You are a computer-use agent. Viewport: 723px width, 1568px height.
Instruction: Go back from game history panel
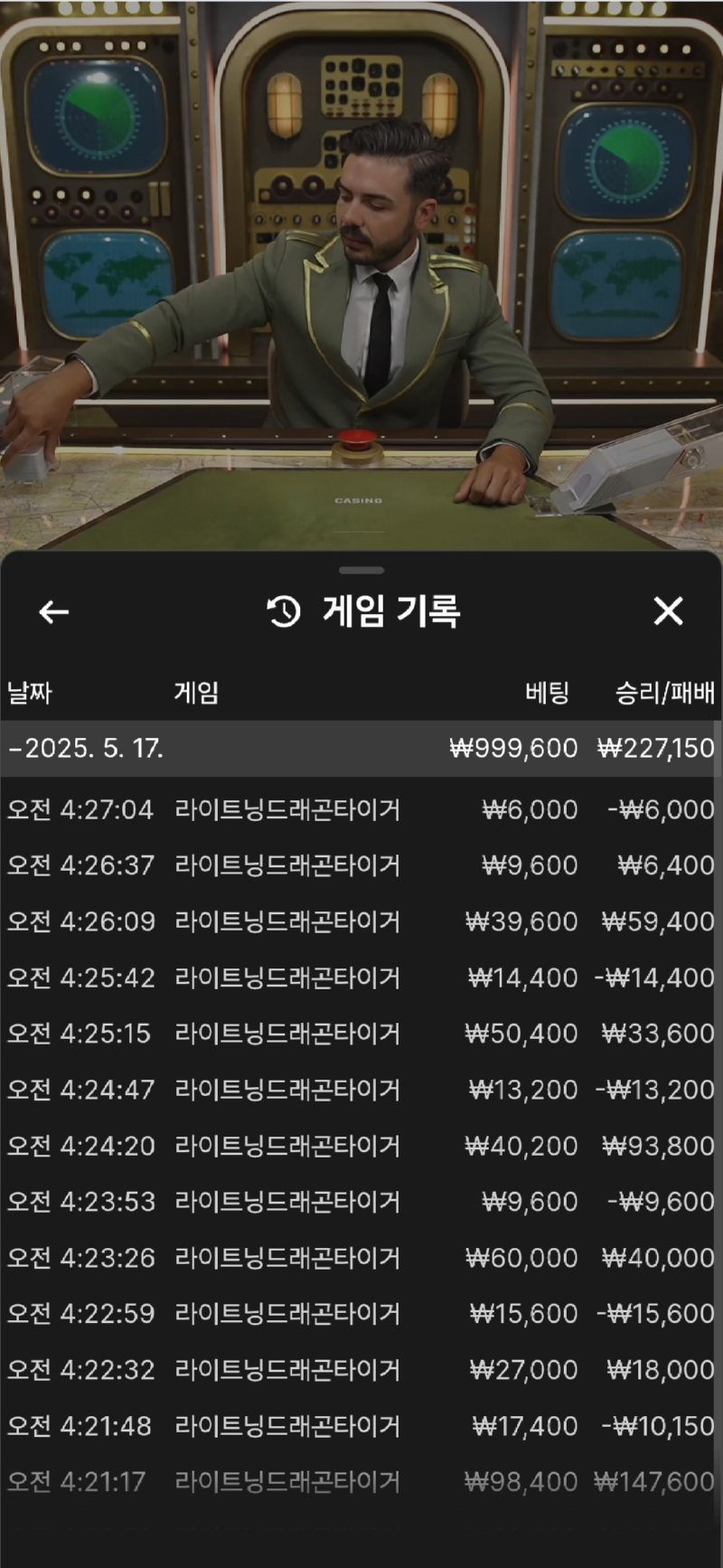coord(54,612)
